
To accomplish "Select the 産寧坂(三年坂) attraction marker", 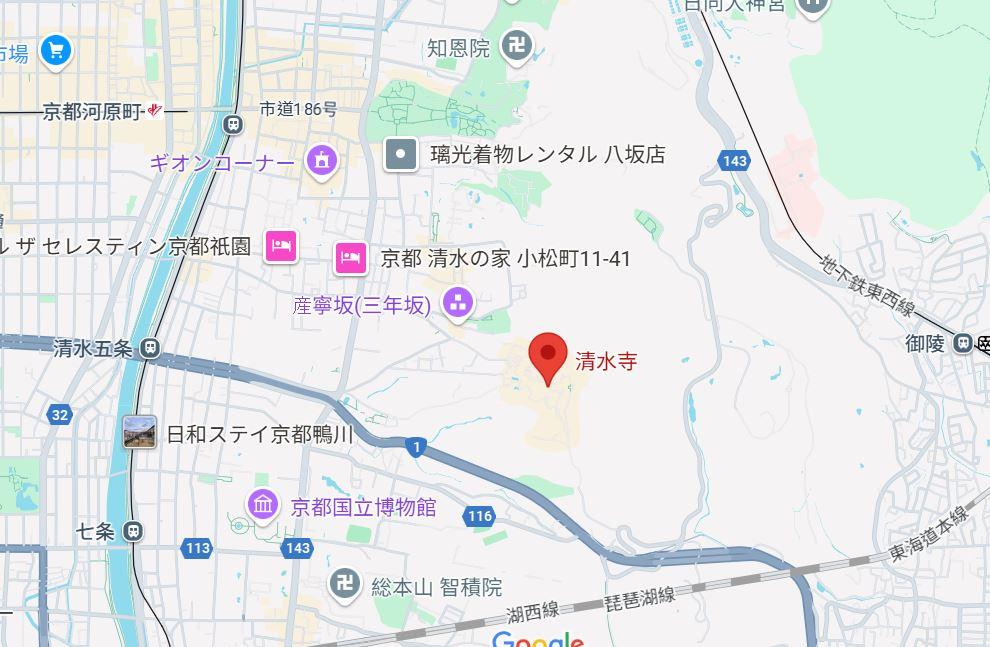I will click(x=459, y=305).
